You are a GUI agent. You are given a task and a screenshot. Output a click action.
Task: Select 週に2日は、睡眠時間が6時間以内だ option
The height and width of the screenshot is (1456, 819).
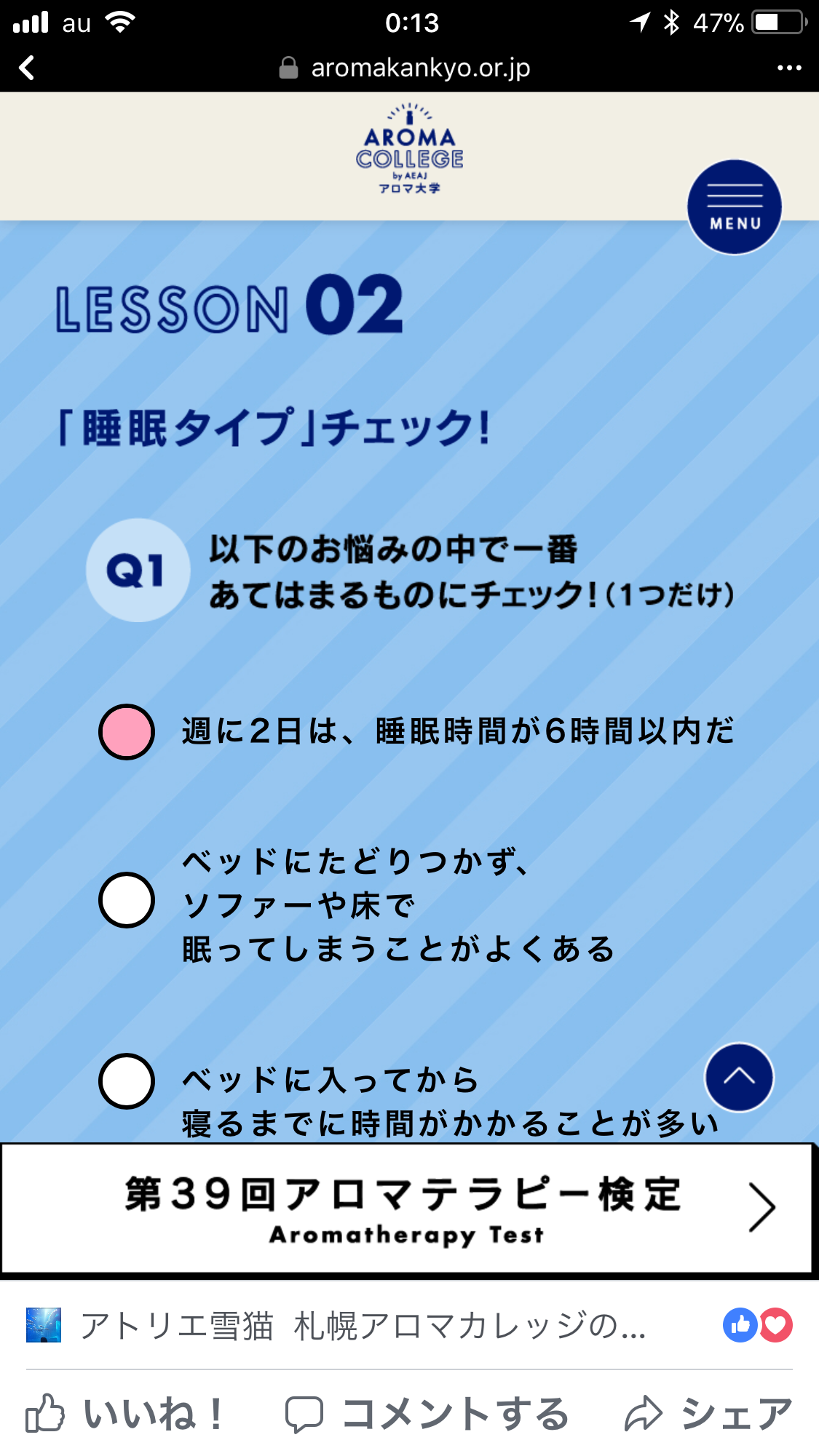127,732
